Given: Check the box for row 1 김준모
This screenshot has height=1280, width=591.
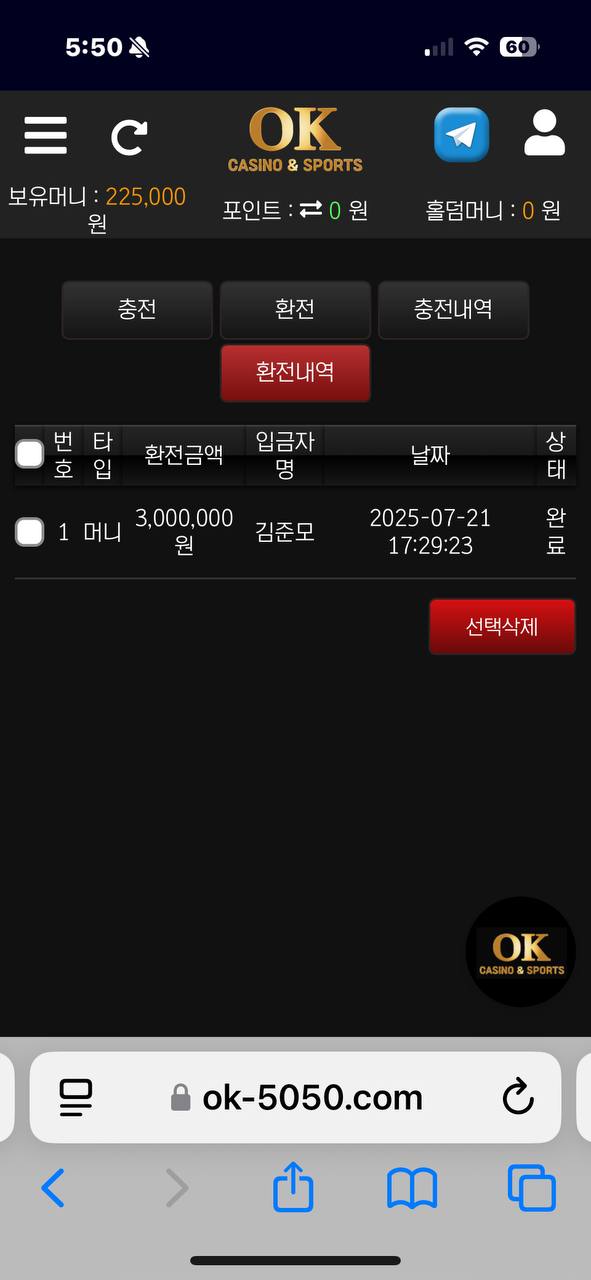Looking at the screenshot, I should tap(30, 532).
